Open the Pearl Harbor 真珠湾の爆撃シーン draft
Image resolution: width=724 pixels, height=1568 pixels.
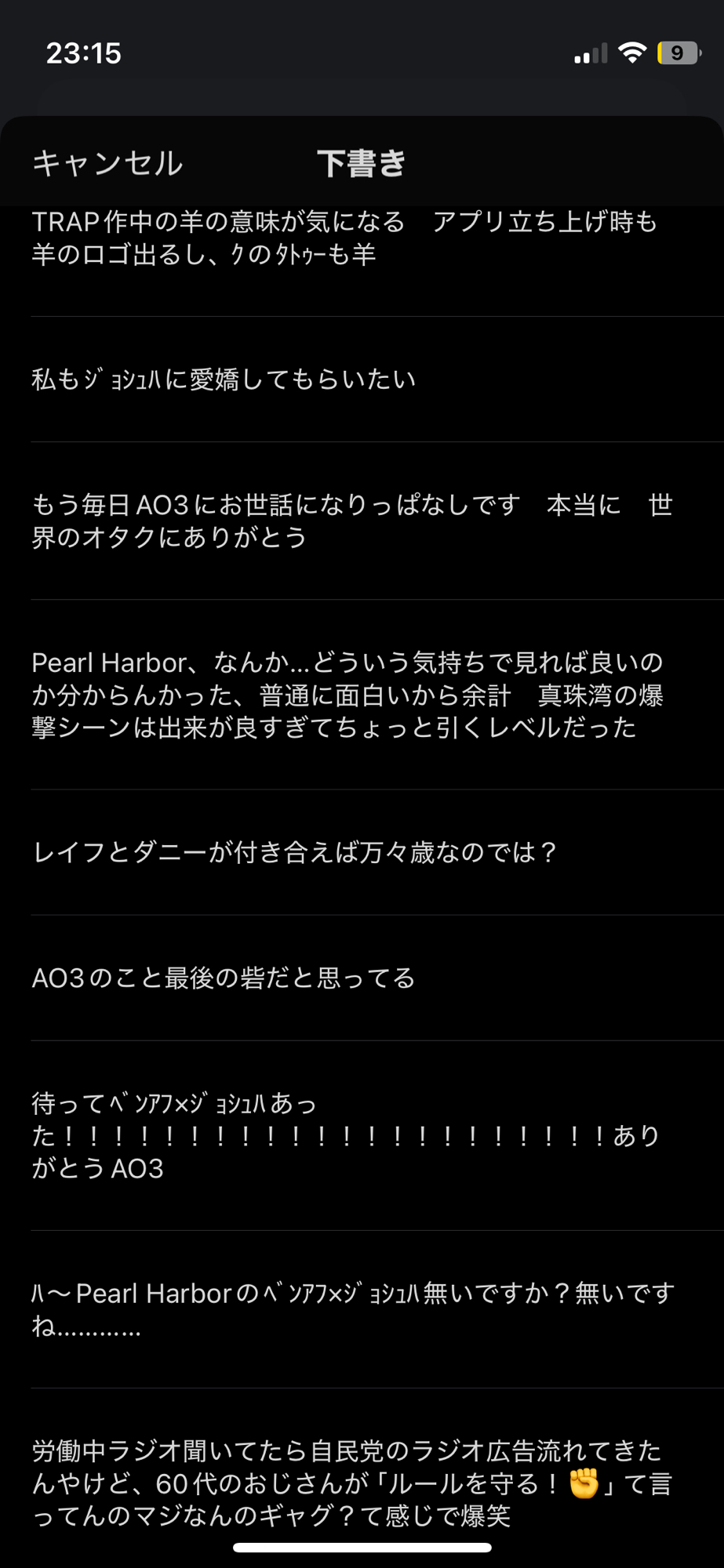(348, 695)
